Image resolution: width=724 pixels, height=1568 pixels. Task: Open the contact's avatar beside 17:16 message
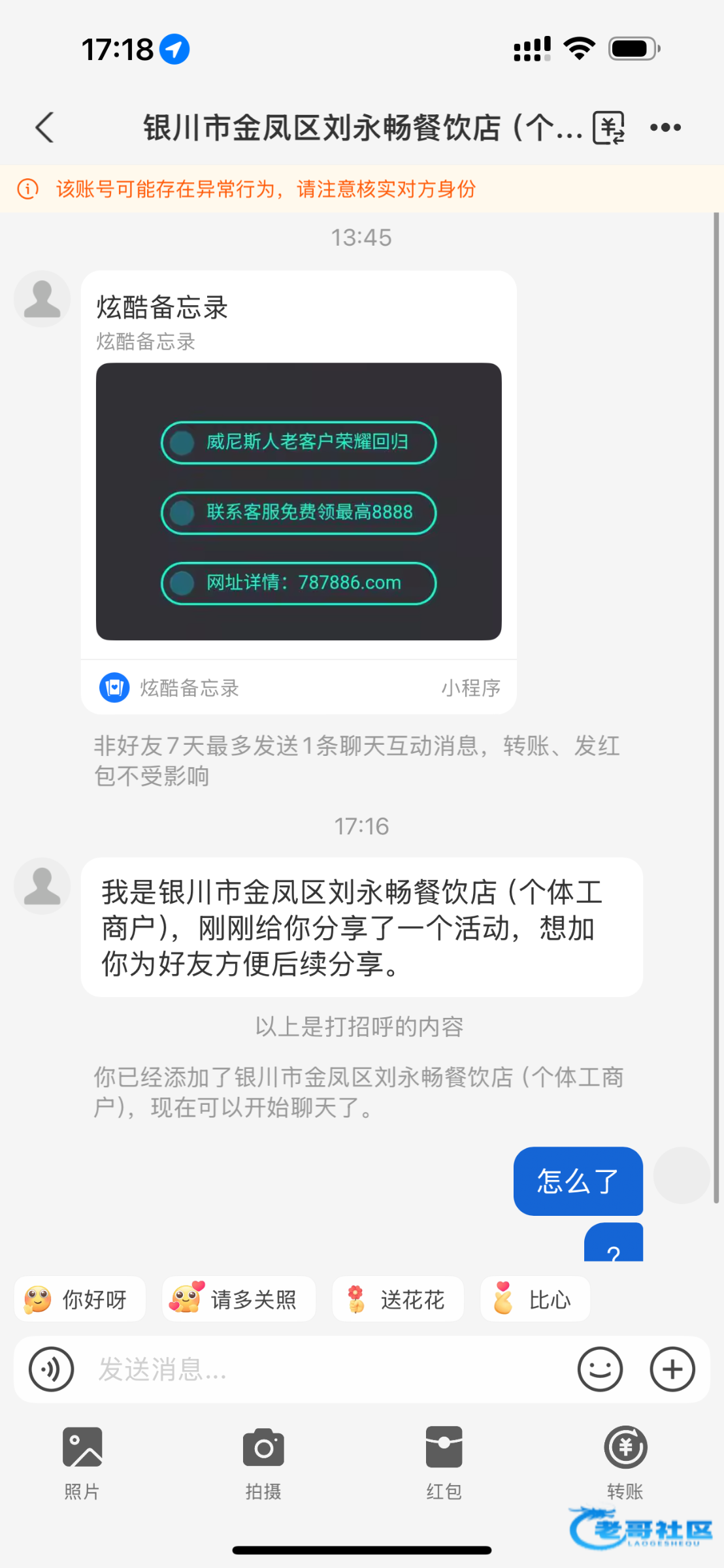(x=42, y=886)
